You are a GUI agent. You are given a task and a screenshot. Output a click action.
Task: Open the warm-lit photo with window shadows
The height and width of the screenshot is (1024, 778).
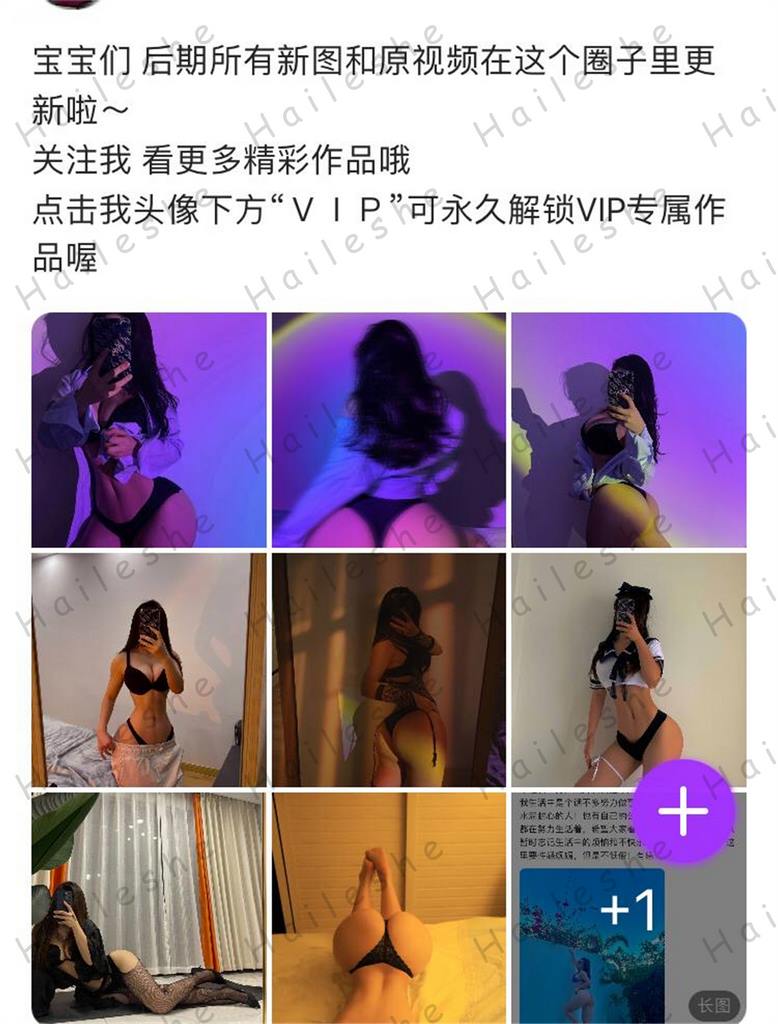389,670
